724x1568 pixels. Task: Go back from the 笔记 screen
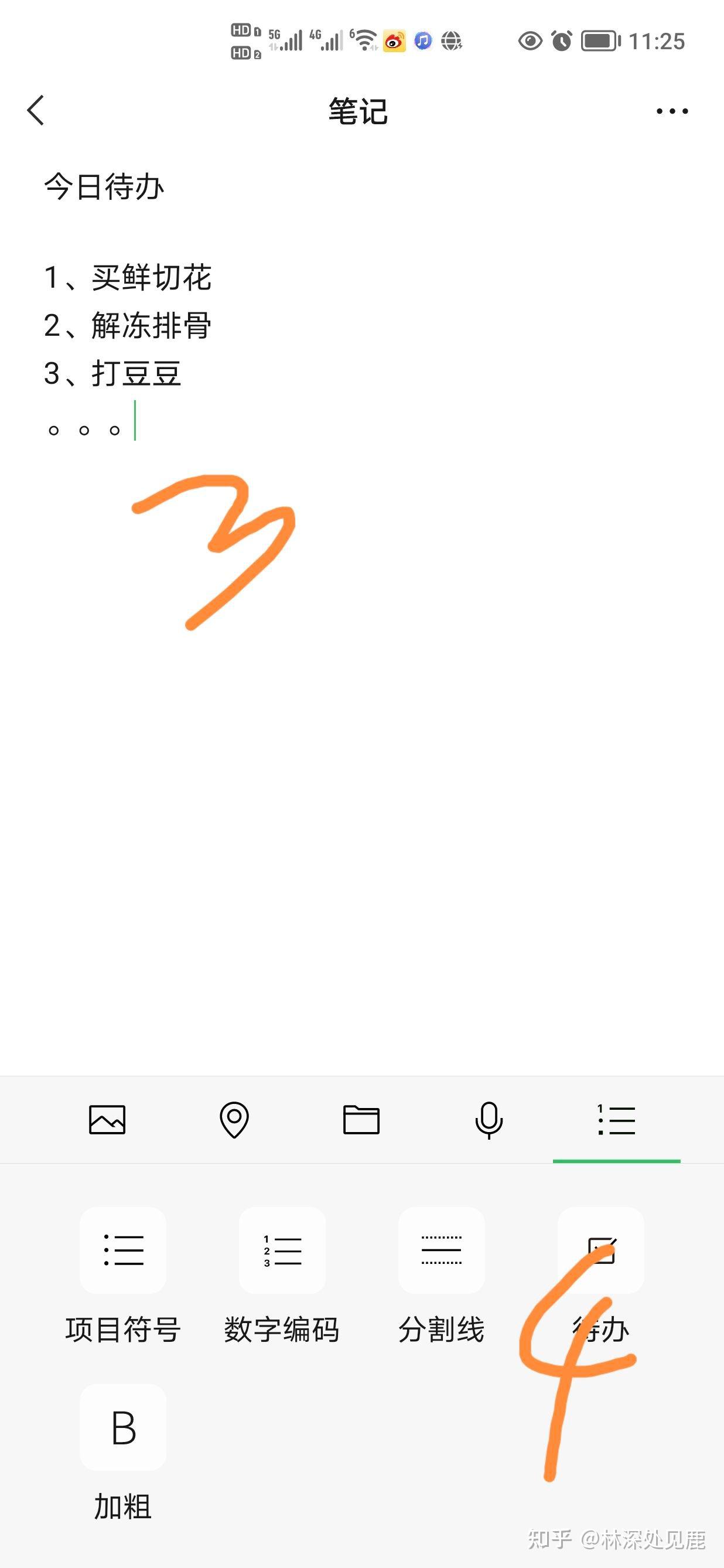36,111
